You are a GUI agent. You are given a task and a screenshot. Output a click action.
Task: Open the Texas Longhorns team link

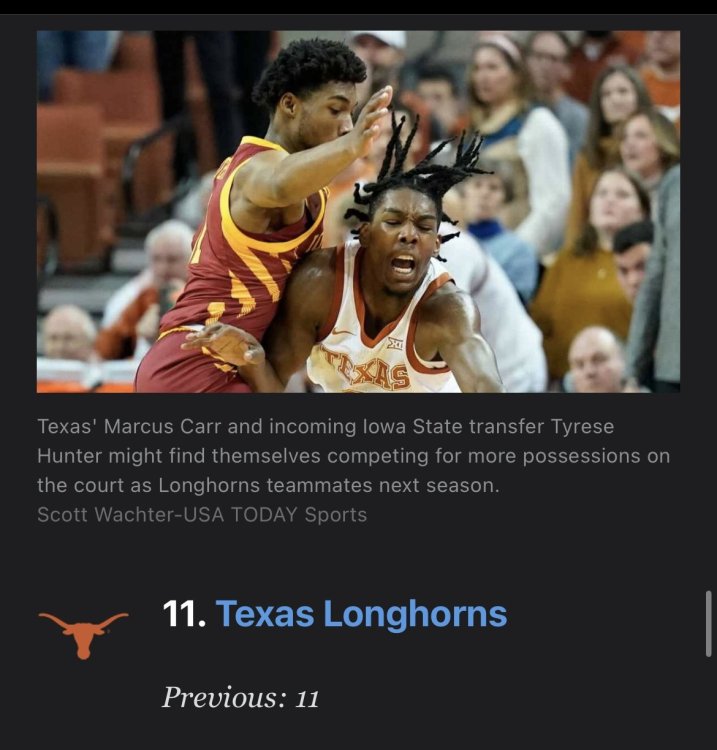361,613
